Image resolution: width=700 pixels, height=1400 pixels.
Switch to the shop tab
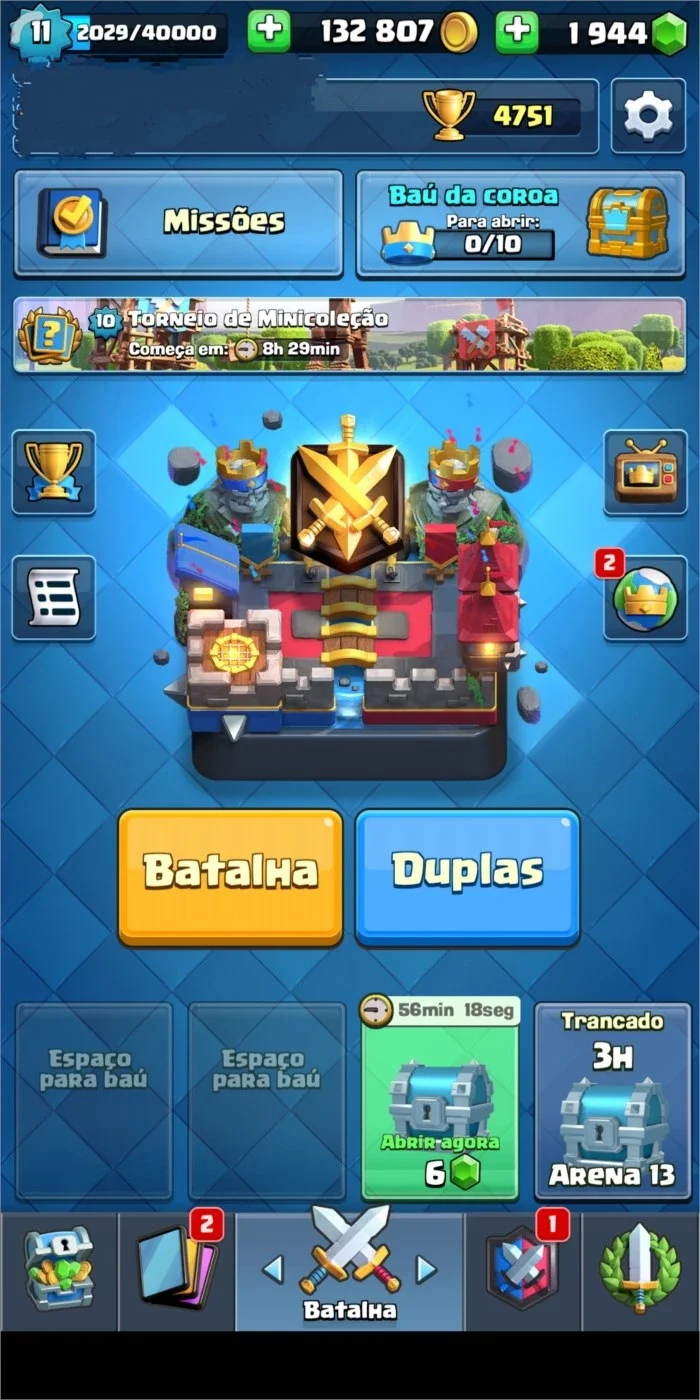(x=58, y=1268)
